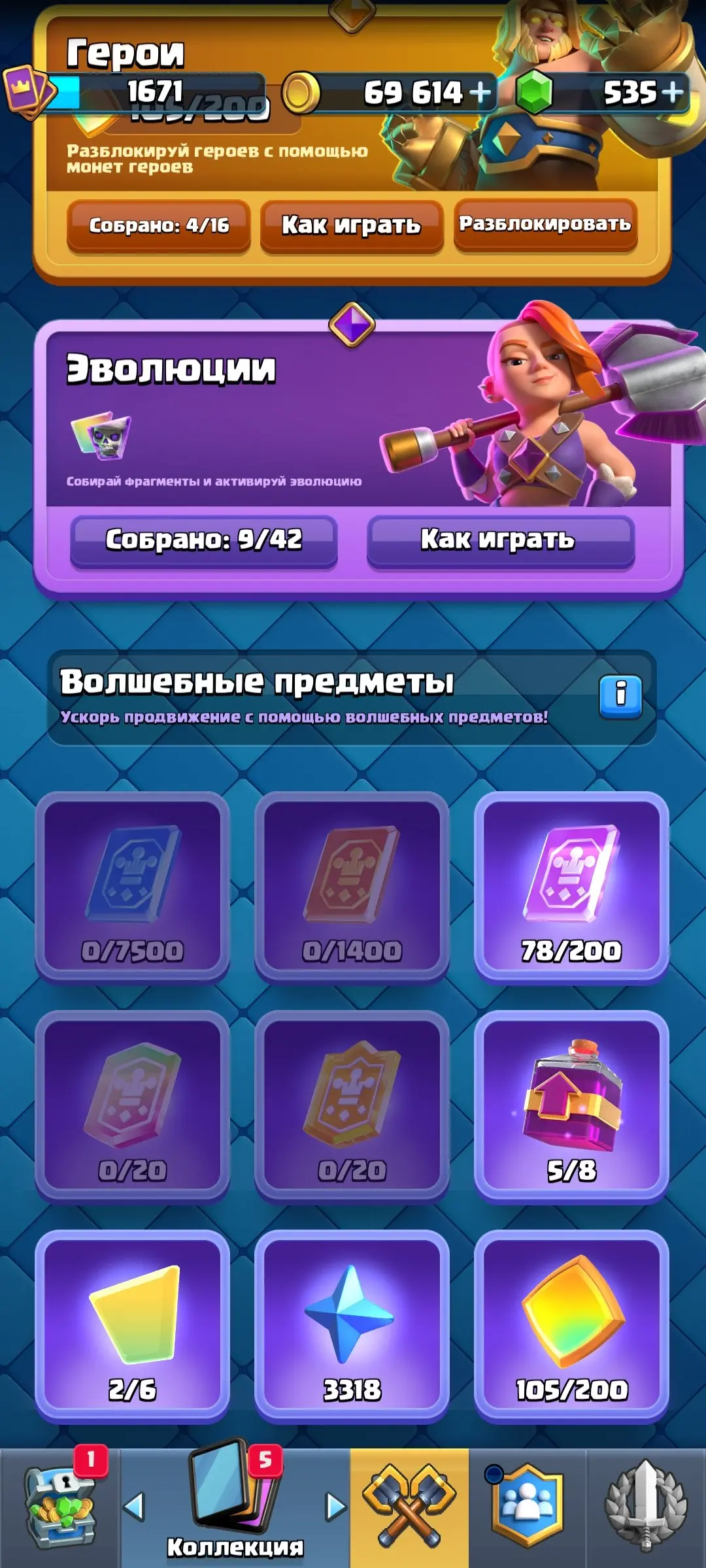Screen dimensions: 706x1568
Task: Switch to the shop chest tab
Action: coord(60,1508)
